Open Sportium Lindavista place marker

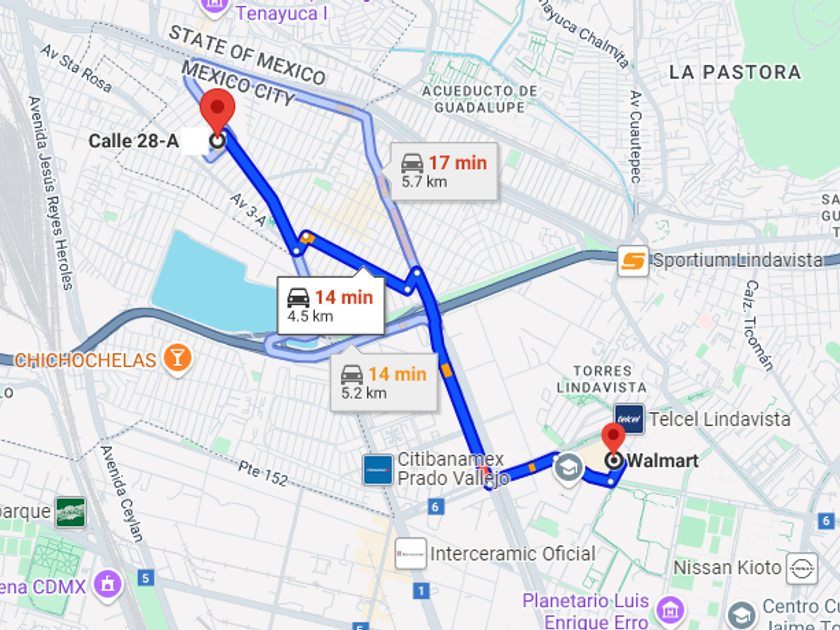(x=633, y=261)
